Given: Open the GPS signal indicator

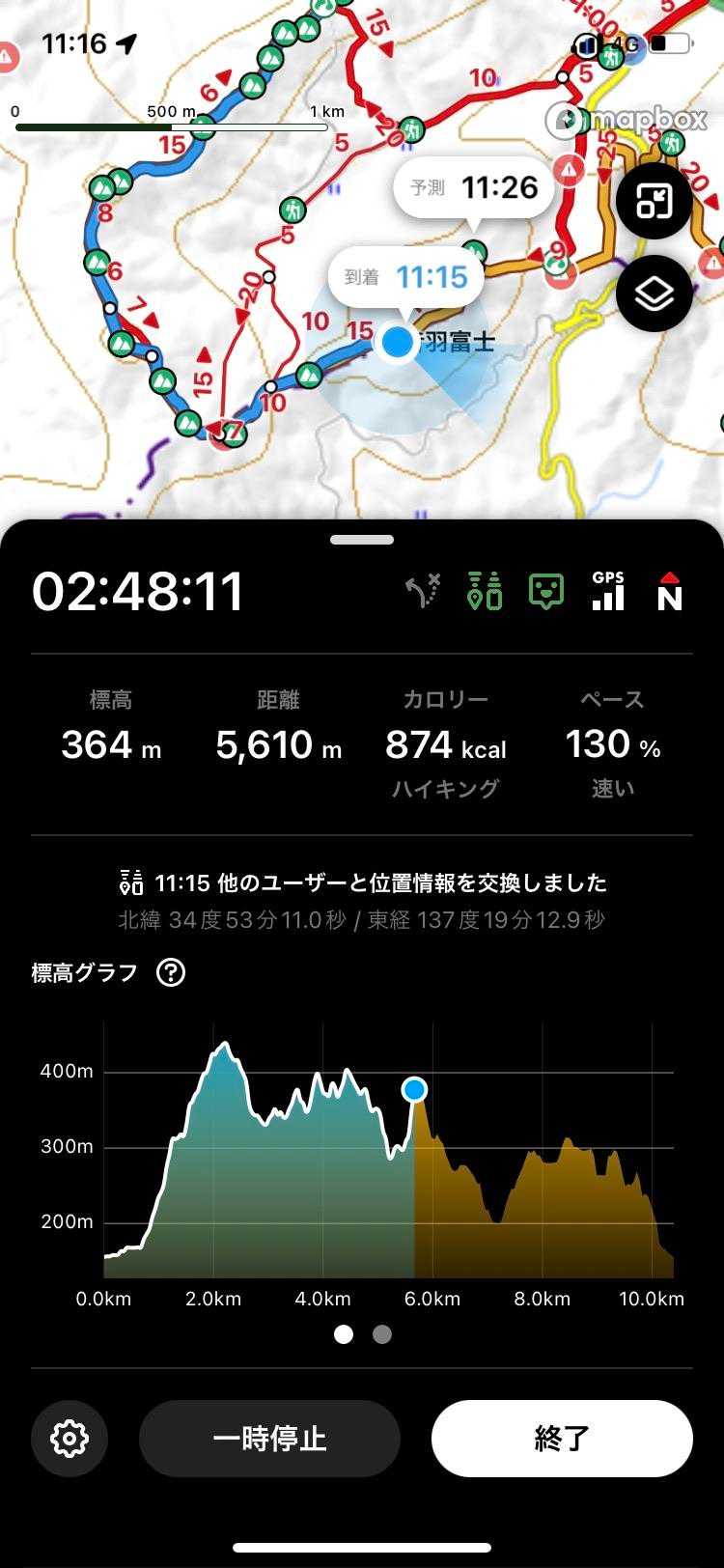Looking at the screenshot, I should [x=608, y=592].
